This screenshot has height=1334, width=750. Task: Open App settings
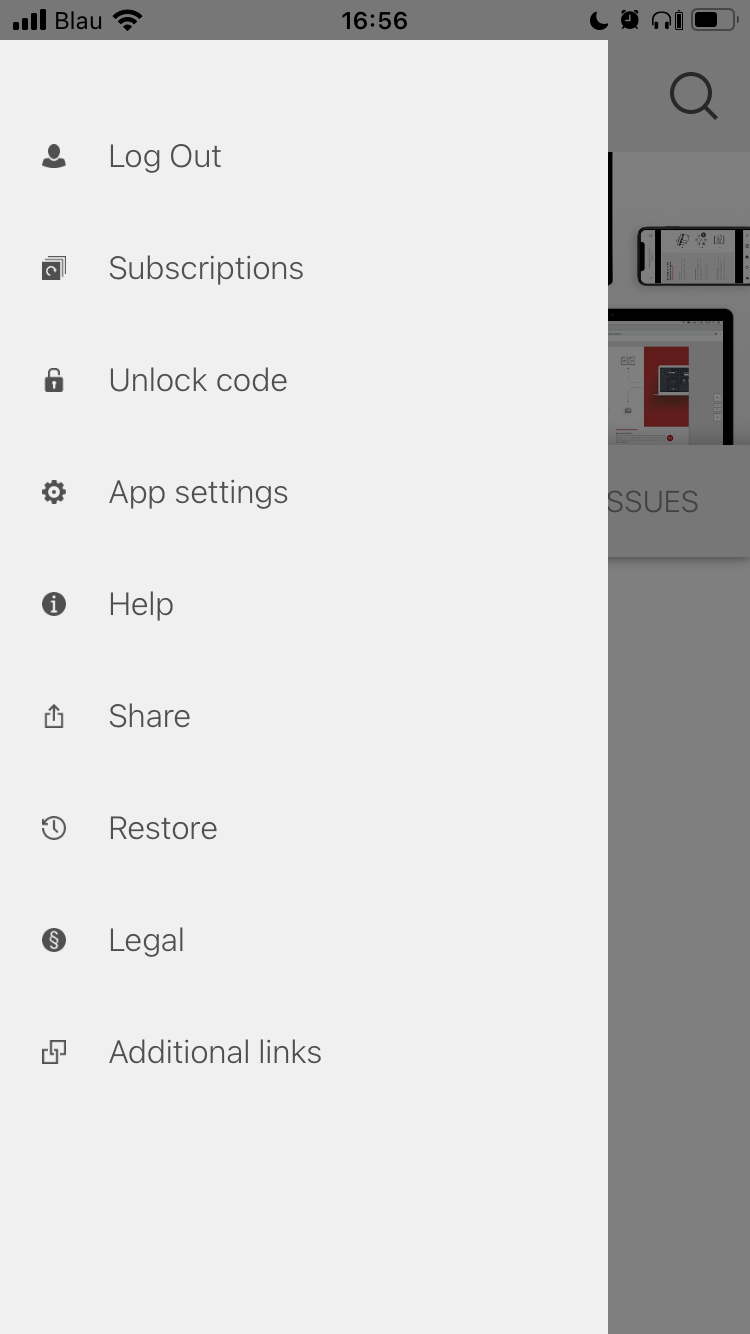(304, 492)
